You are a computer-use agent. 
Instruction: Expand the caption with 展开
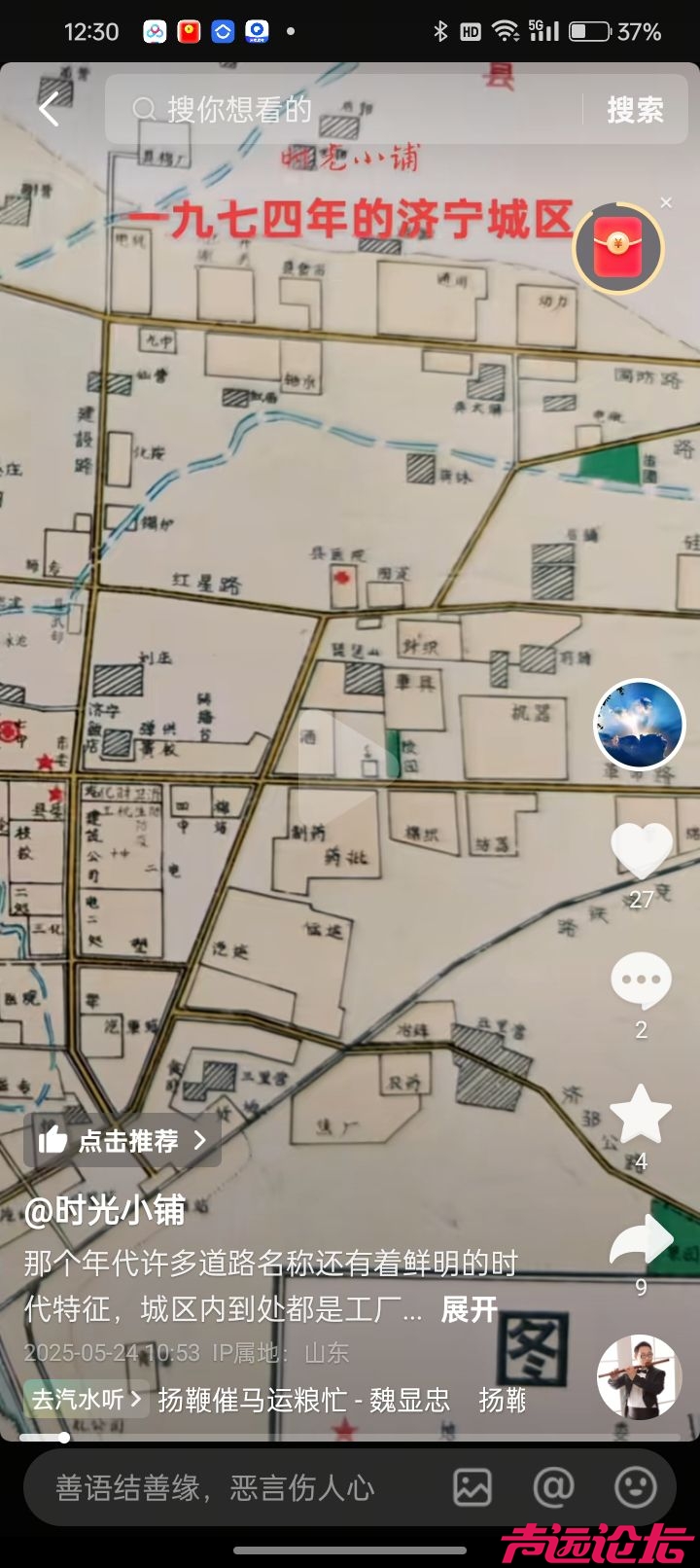470,1309
